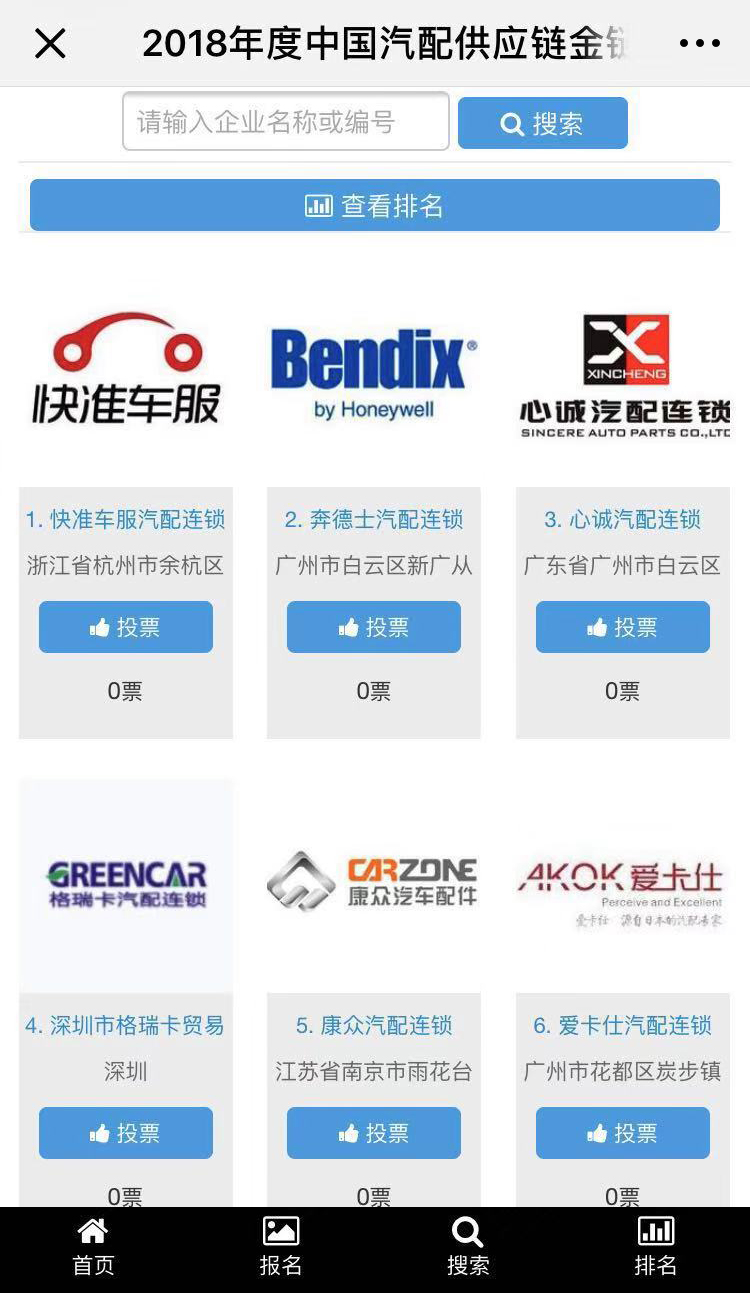Focus the 请输入企业名称或编号 search field

(x=285, y=122)
